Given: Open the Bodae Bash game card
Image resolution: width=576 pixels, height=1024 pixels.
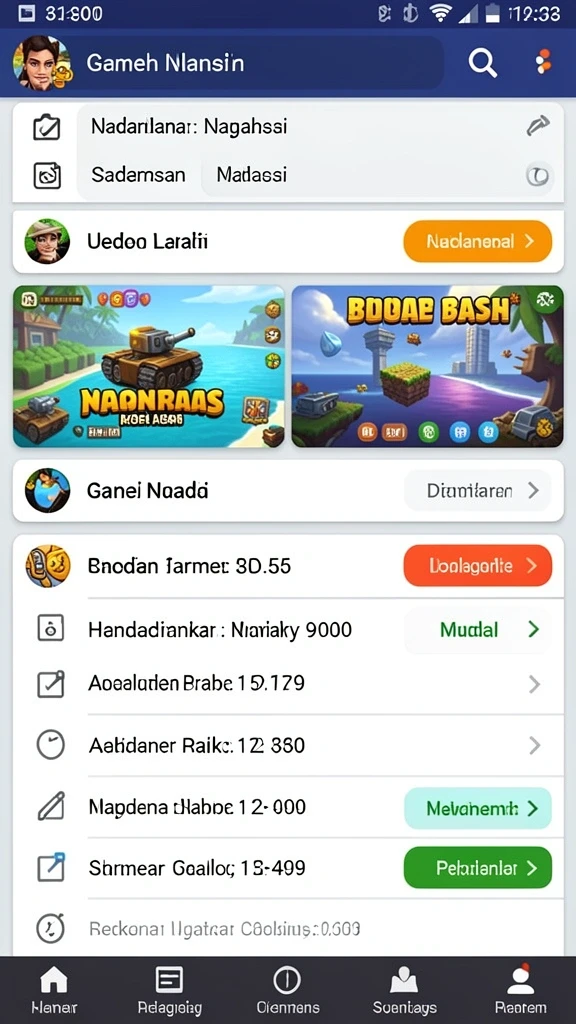Looking at the screenshot, I should pos(427,366).
